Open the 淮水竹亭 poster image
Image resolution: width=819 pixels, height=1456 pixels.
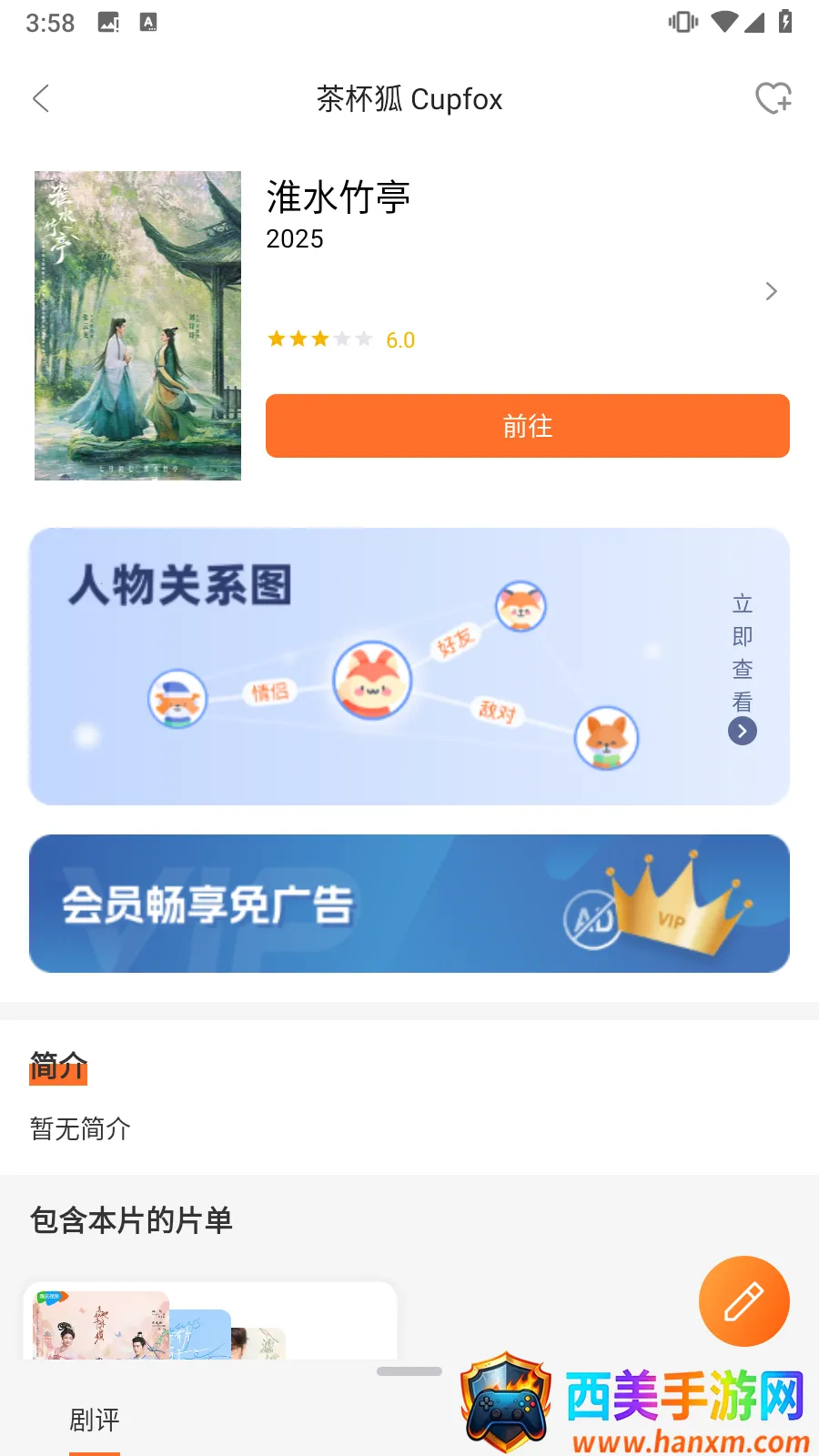137,325
